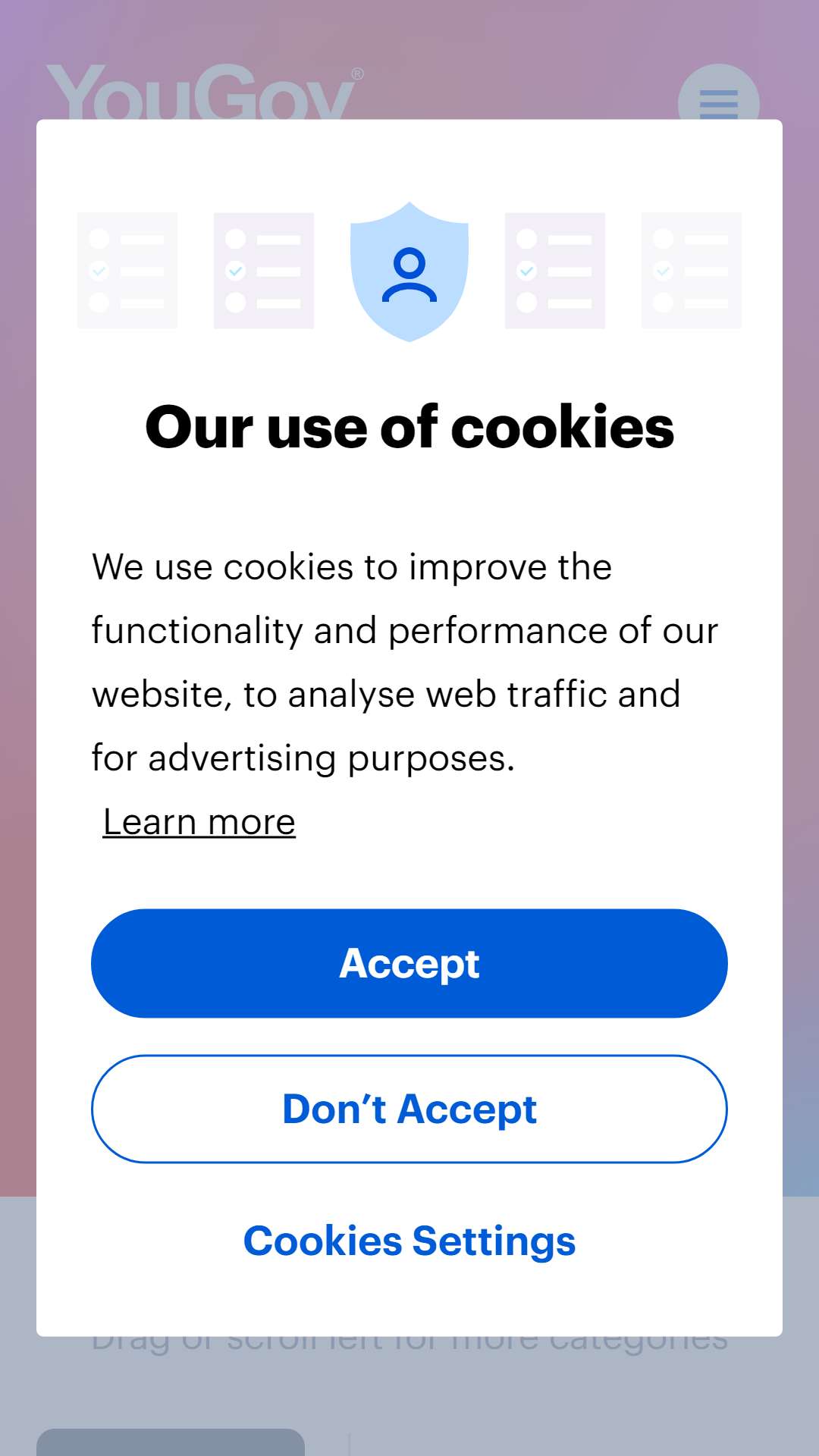Choose Don't Accept for cookies
Viewport: 819px width, 1456px height.
tap(409, 1109)
